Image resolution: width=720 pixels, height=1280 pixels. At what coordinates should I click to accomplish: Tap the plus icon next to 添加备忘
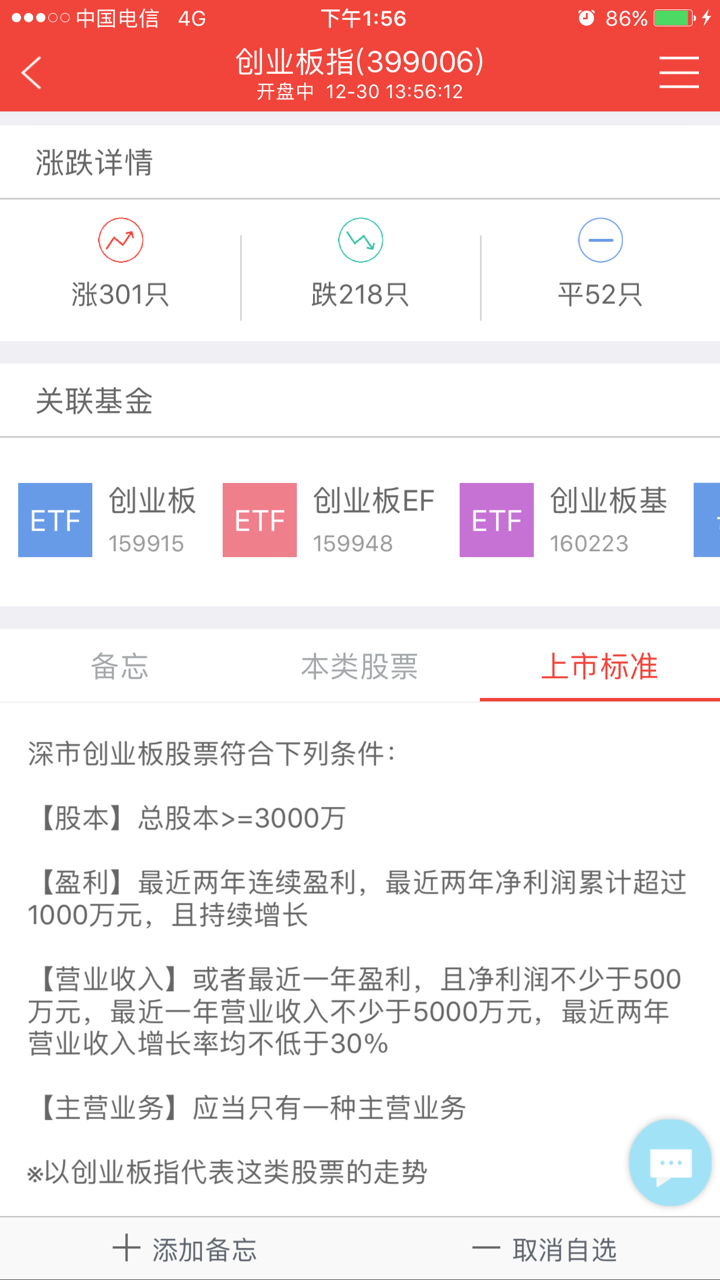coord(125,1249)
